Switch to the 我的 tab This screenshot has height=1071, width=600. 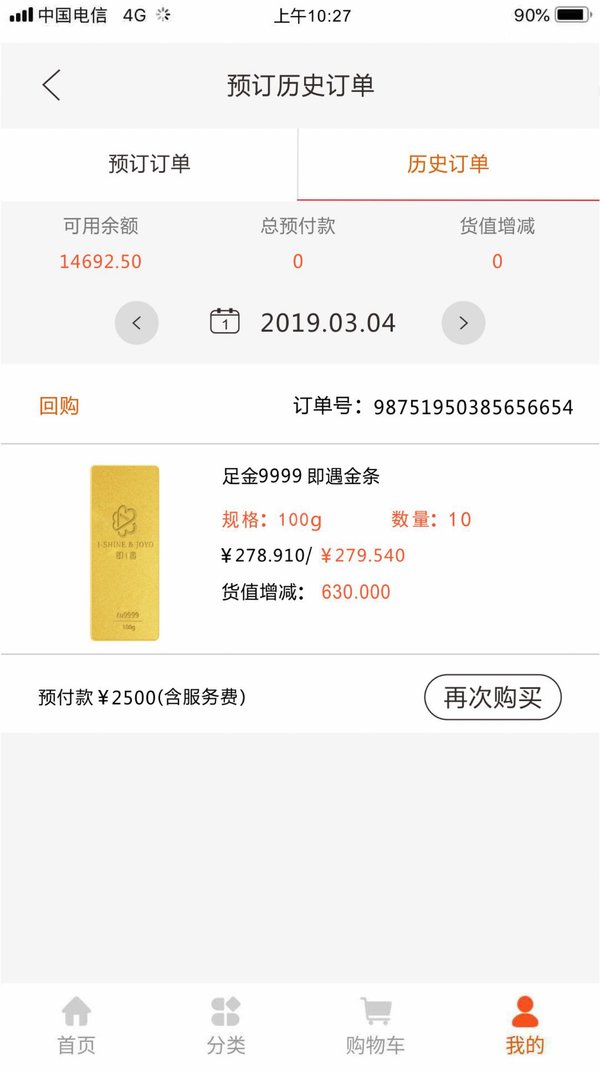525,1026
